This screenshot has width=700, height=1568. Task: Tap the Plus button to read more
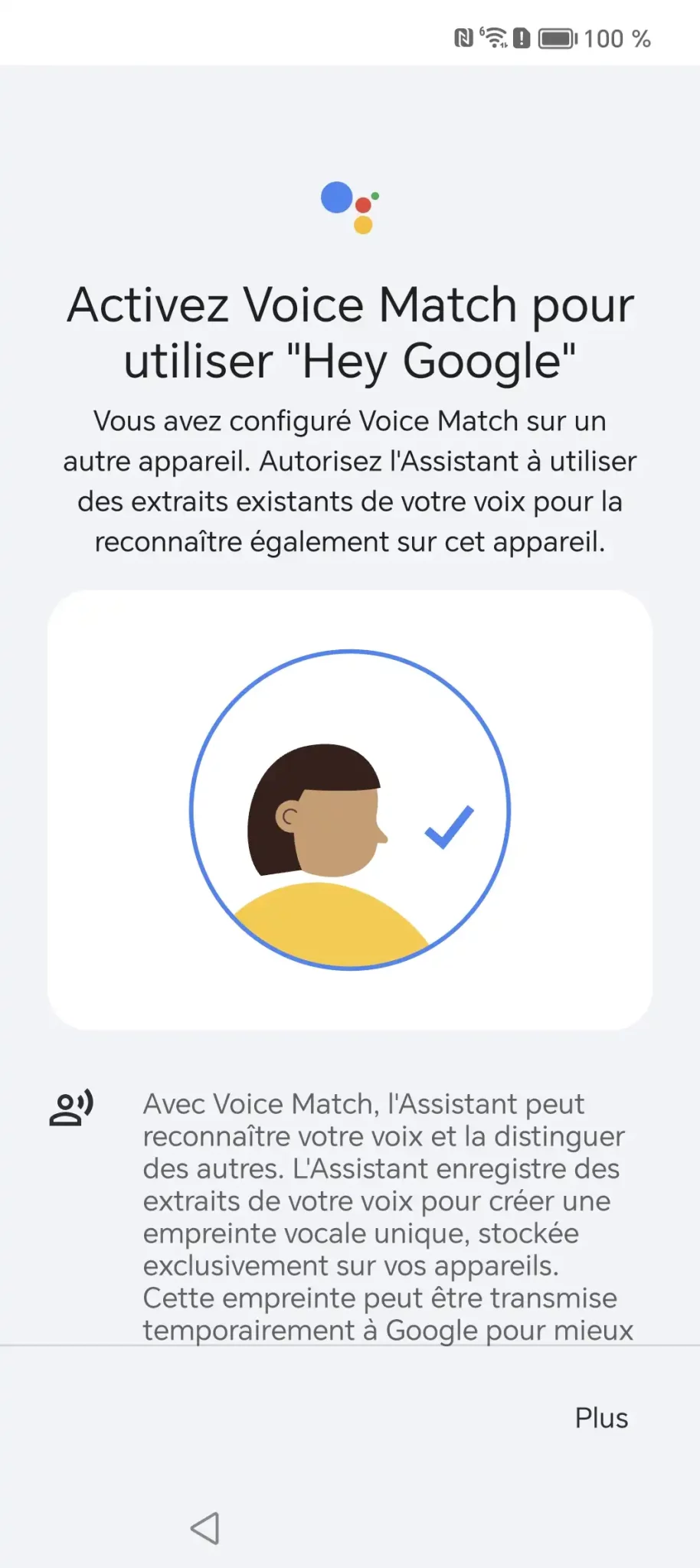[601, 1418]
